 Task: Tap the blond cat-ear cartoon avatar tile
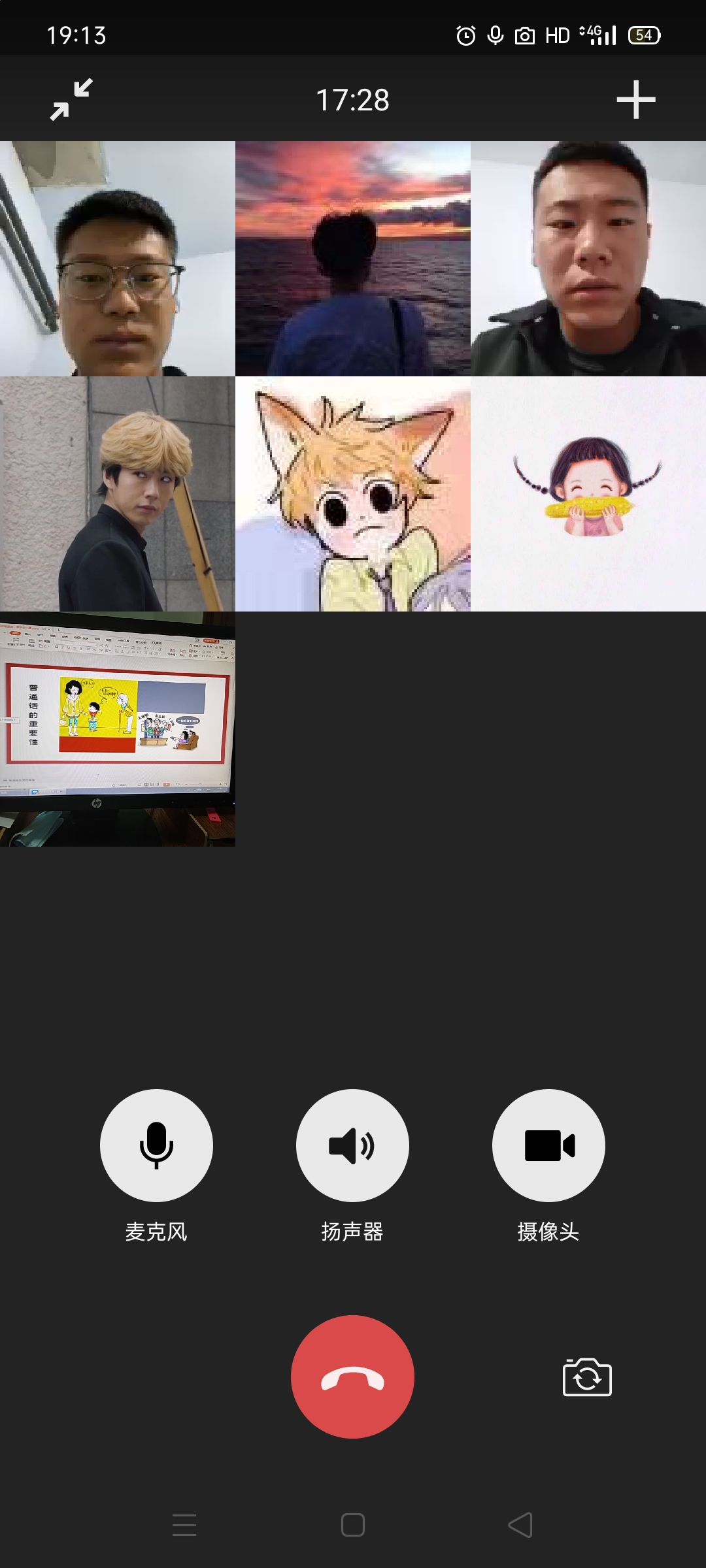(x=353, y=494)
